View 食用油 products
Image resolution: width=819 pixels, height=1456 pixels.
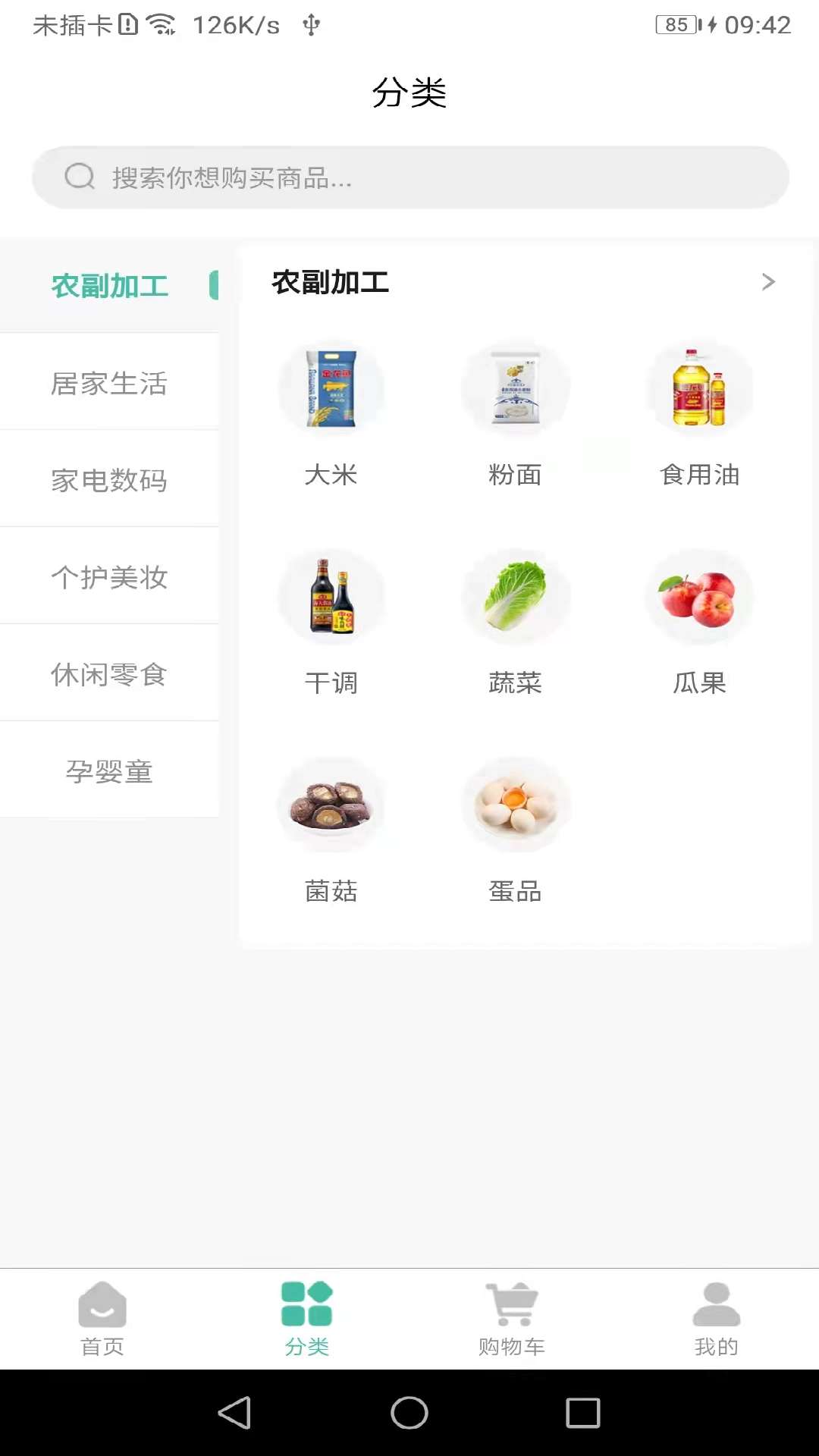point(699,413)
